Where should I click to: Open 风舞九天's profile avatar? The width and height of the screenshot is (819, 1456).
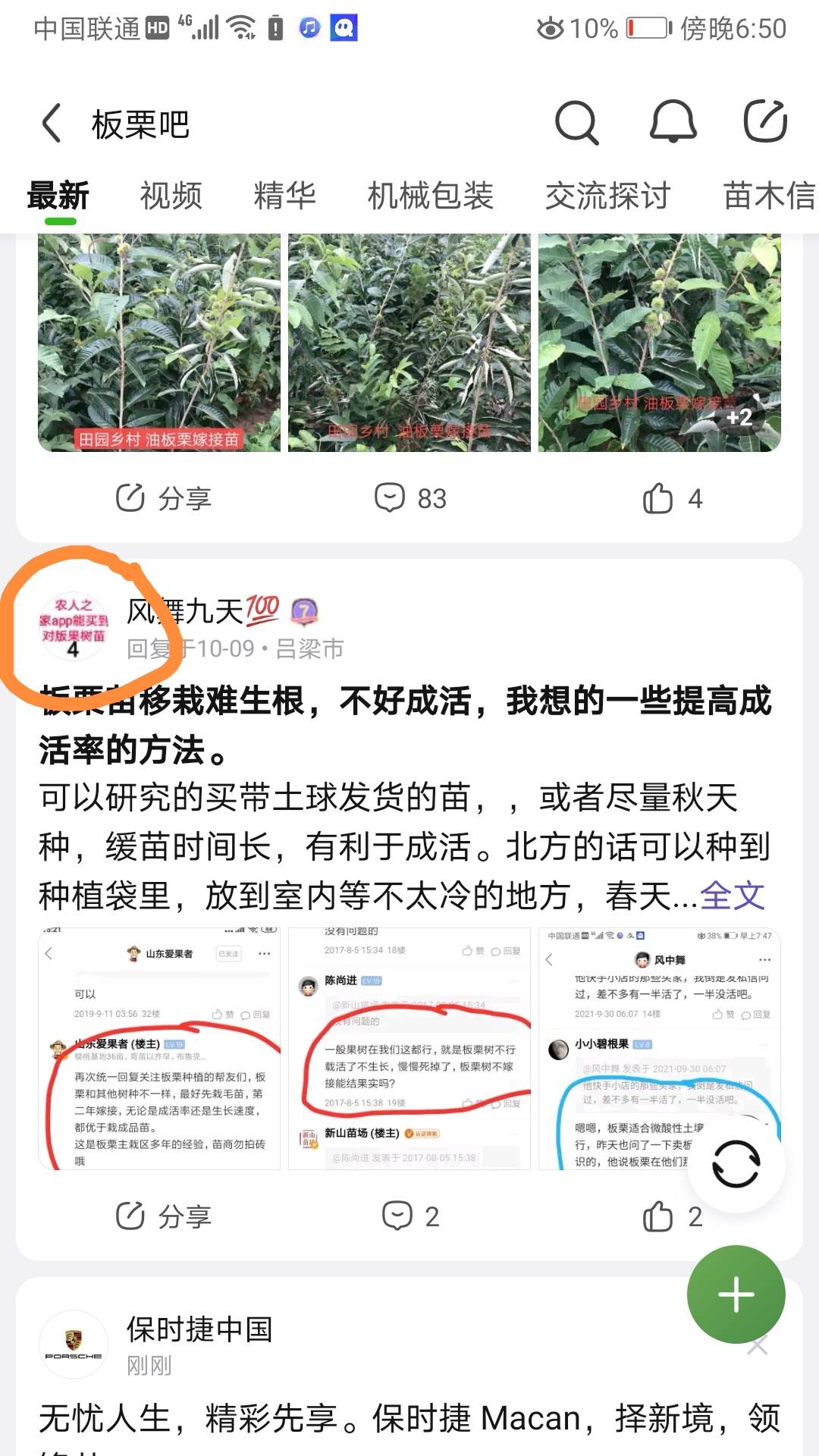point(74,626)
